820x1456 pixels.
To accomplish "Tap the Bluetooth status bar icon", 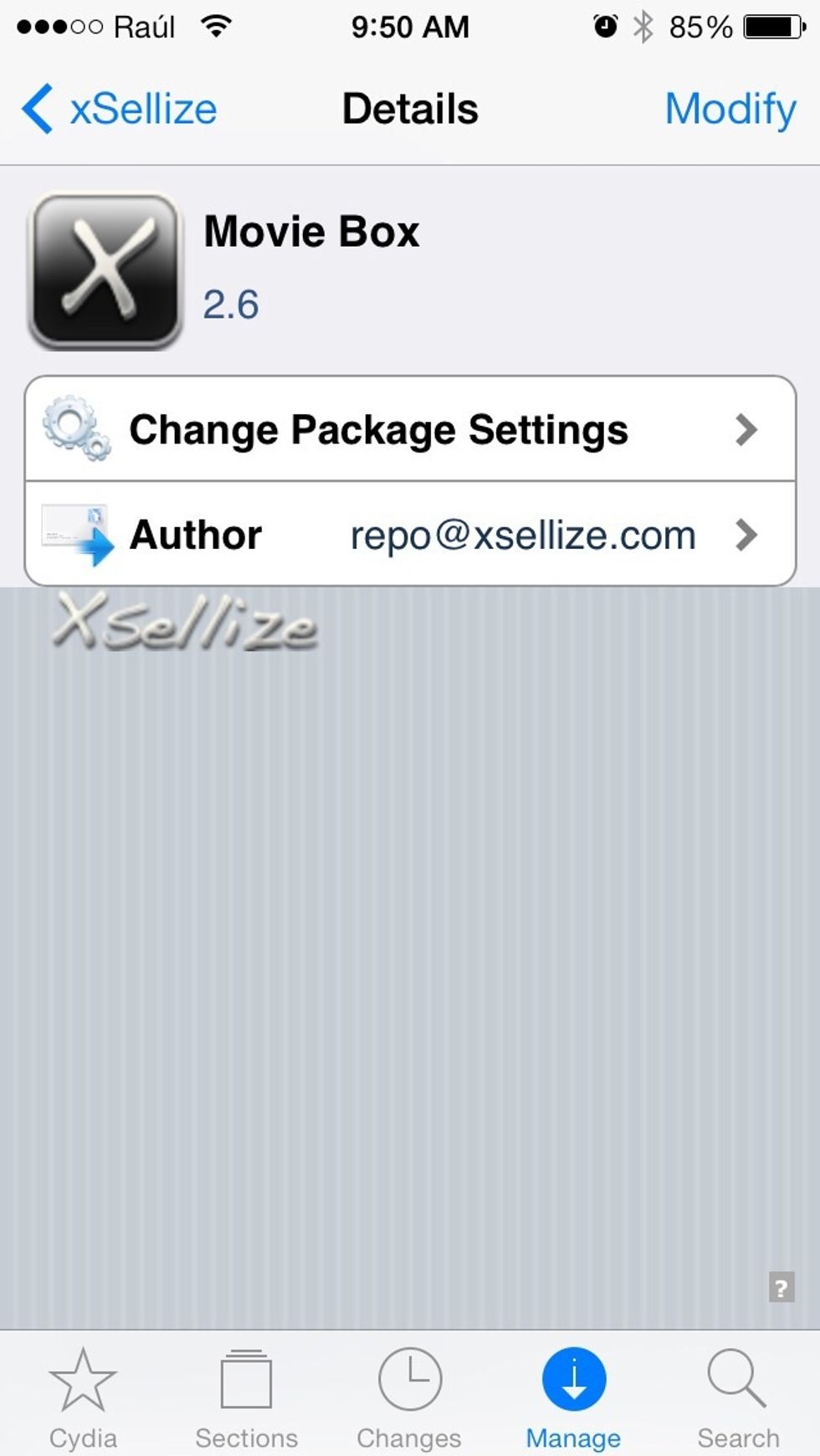I will pos(644,26).
